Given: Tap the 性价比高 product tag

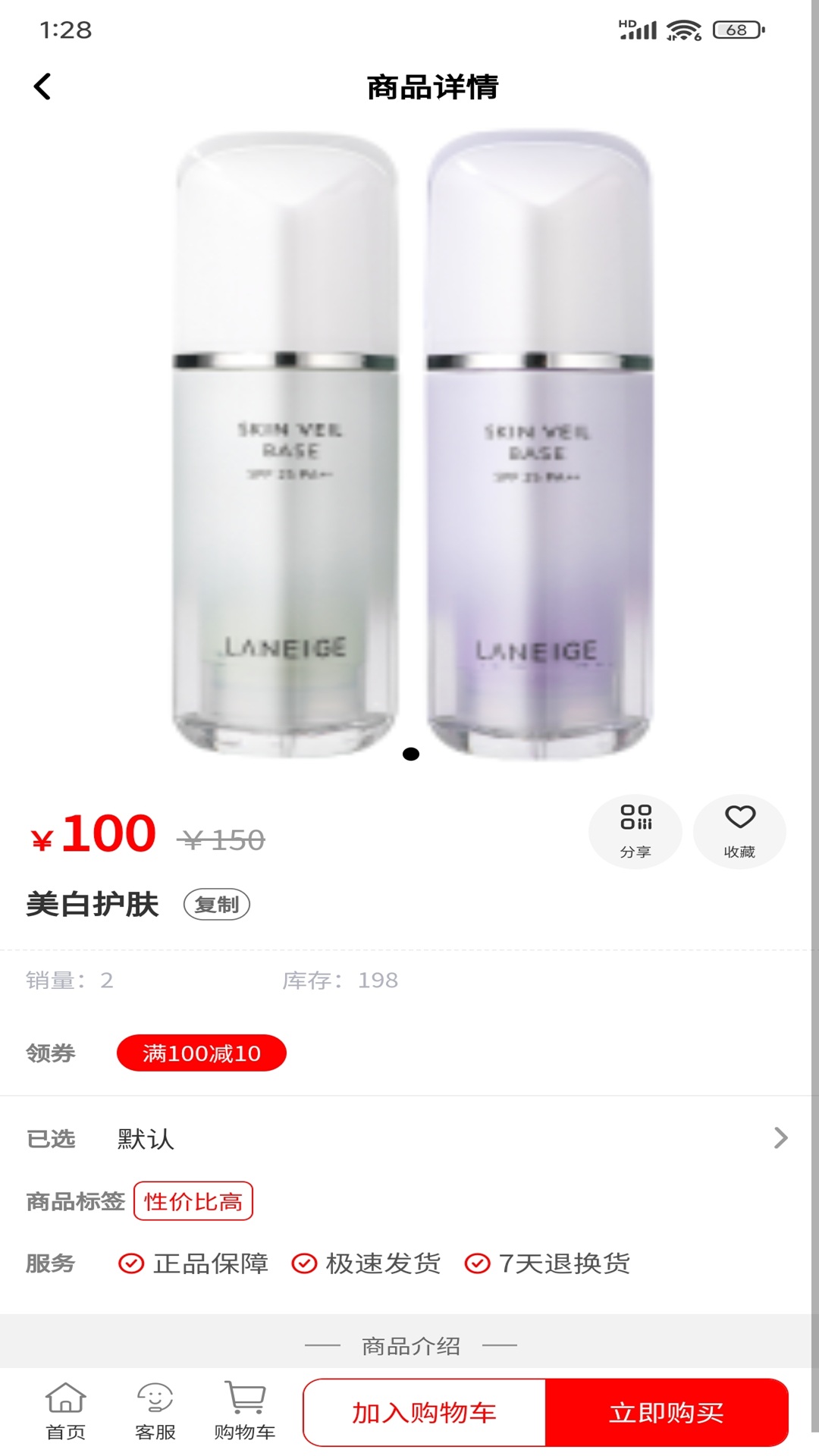Looking at the screenshot, I should click(192, 1200).
